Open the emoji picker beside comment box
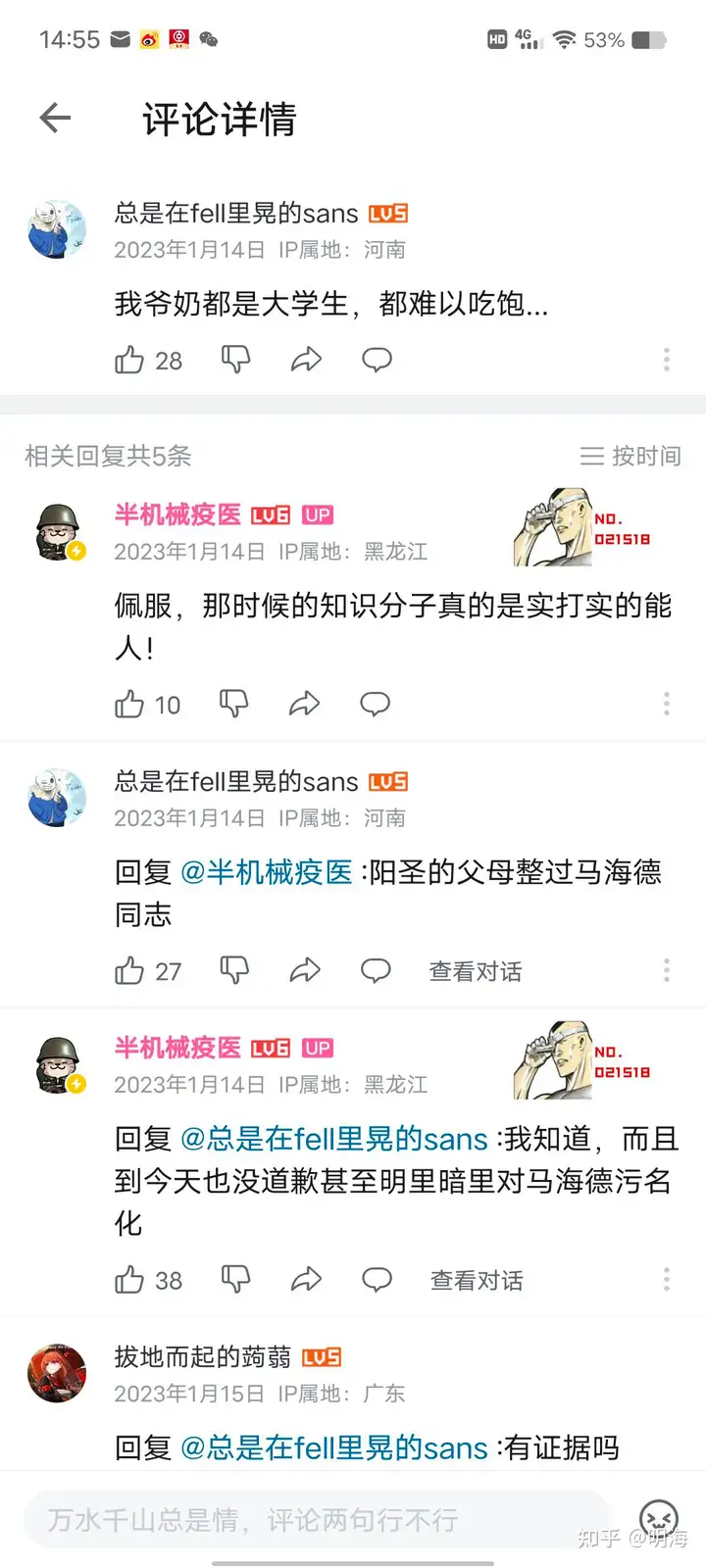706x1568 pixels. click(658, 1519)
